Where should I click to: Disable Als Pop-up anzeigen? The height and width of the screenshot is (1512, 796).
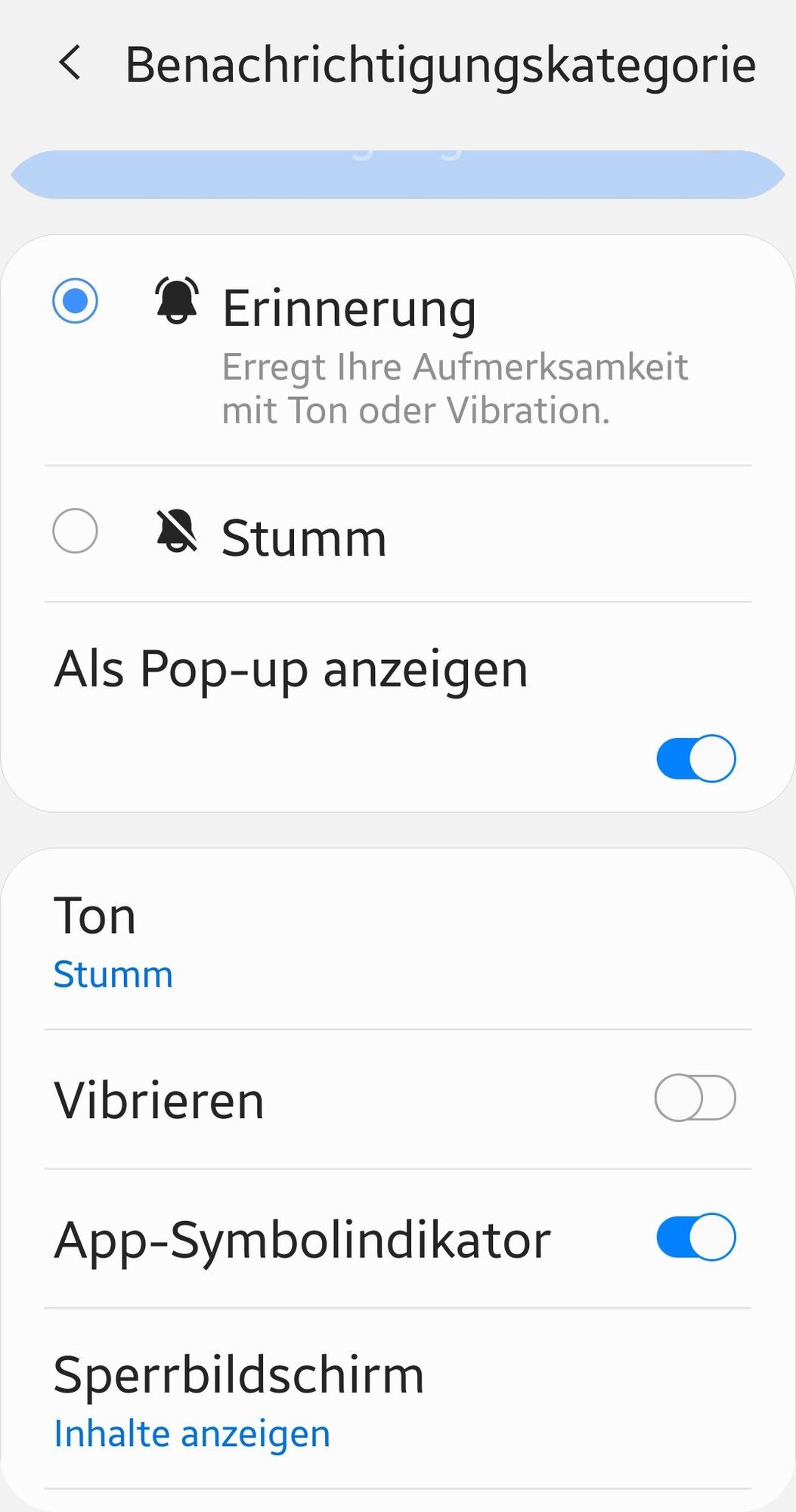(x=695, y=758)
